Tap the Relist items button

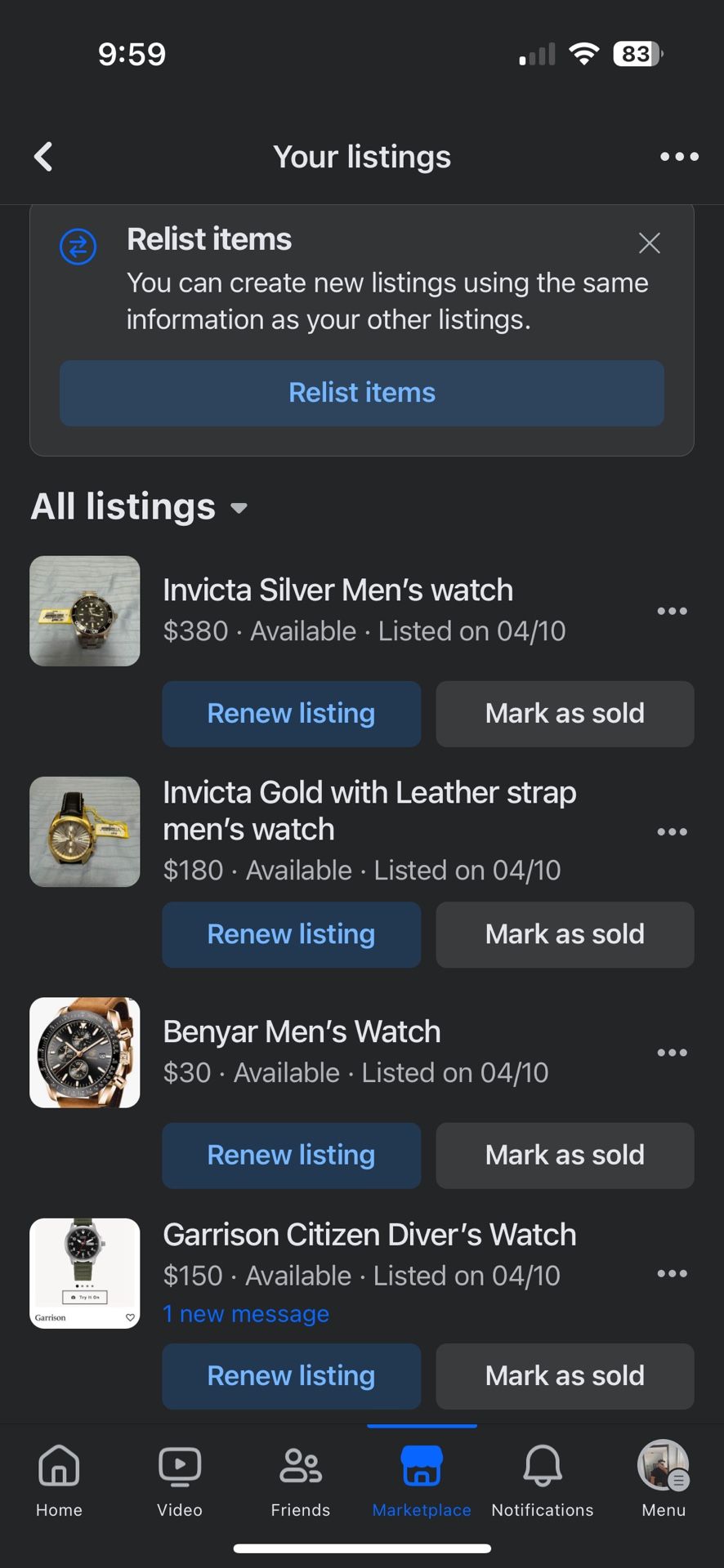point(361,393)
